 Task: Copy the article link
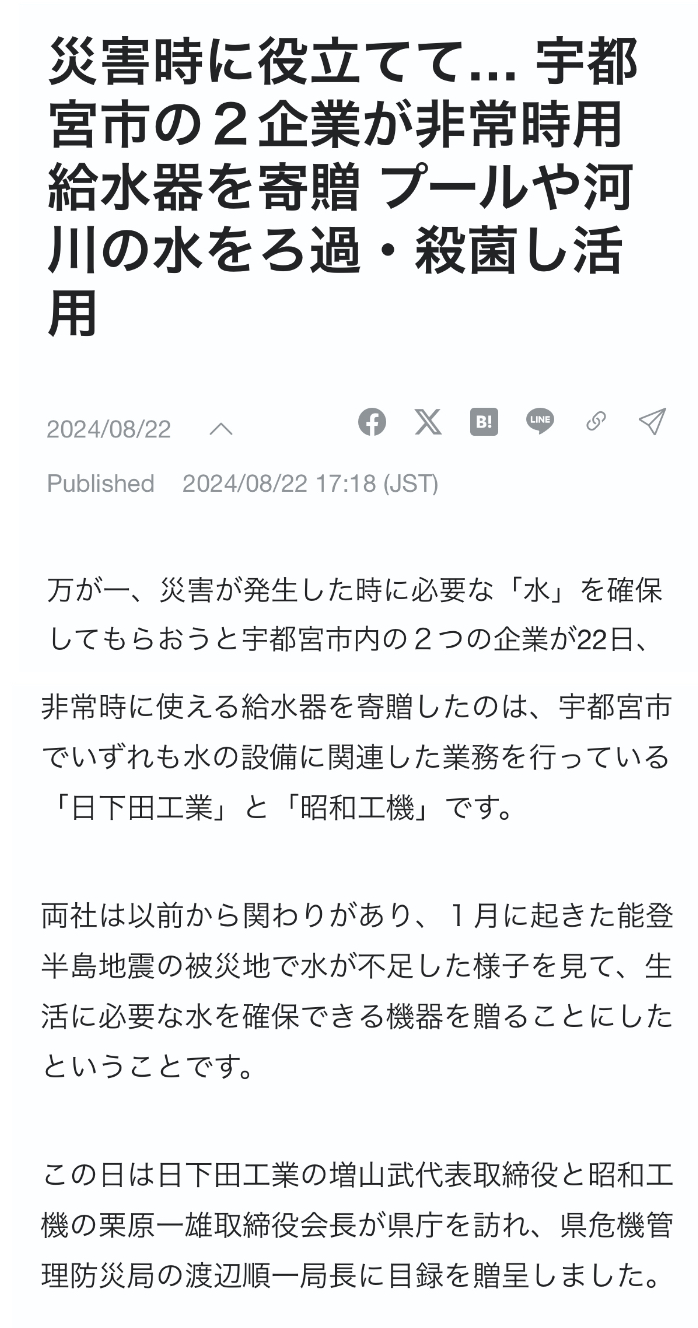(x=596, y=422)
